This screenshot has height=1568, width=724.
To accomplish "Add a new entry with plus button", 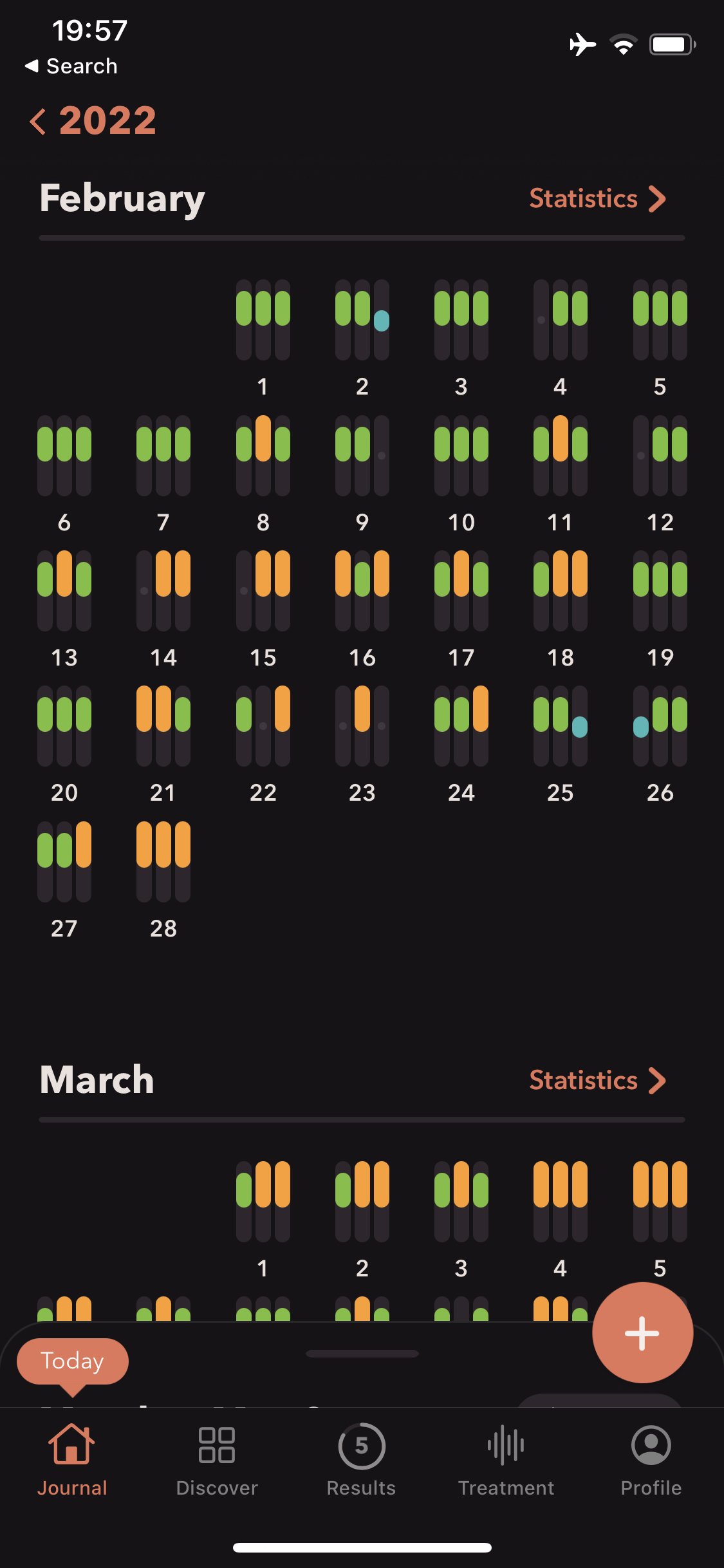I will coord(642,1332).
